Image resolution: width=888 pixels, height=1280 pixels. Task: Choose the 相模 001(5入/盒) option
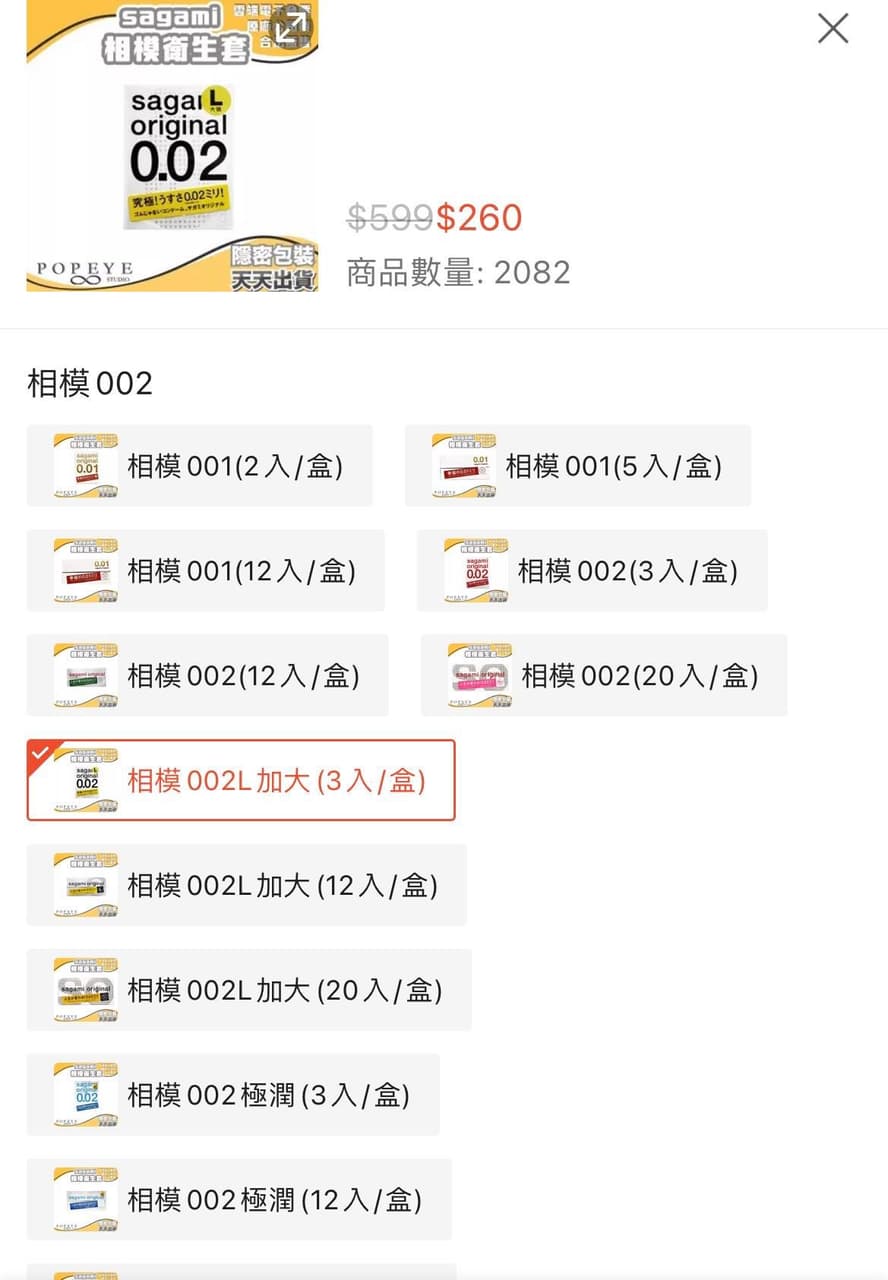point(578,466)
